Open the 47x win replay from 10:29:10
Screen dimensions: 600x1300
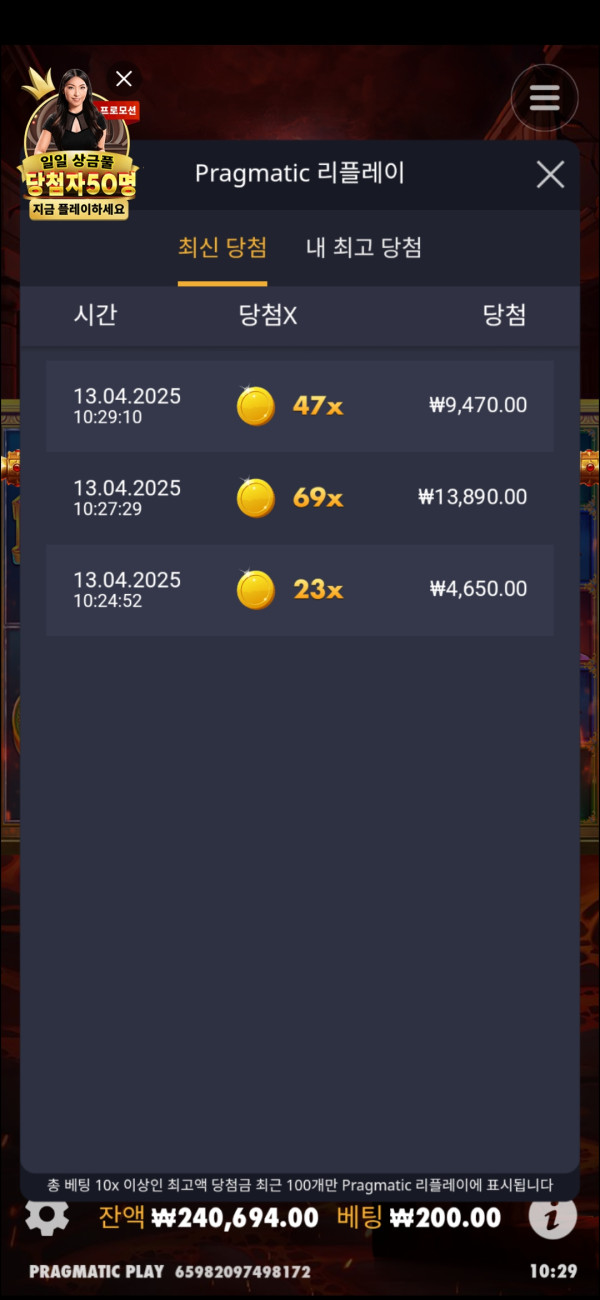(300, 405)
